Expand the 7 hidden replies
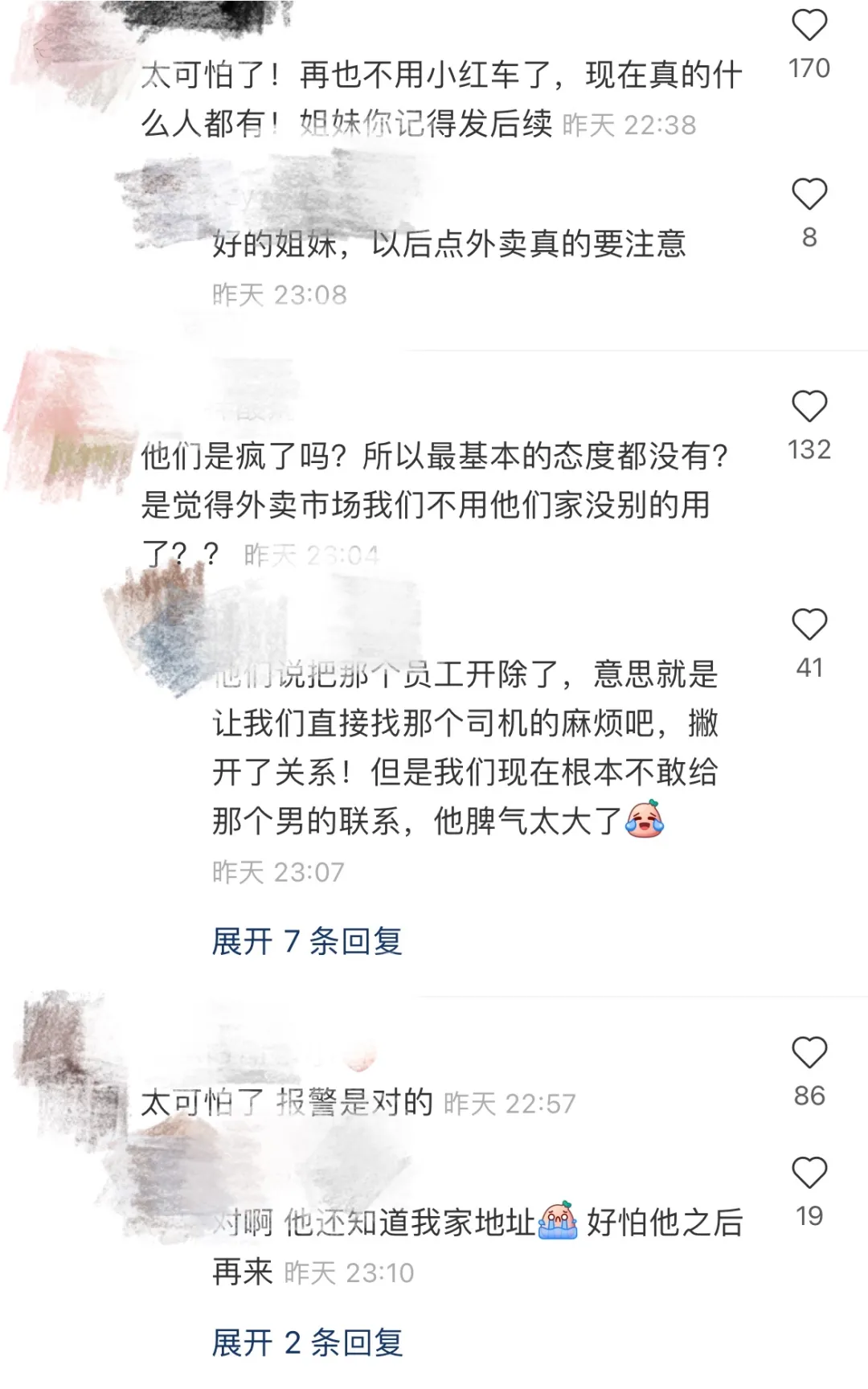The image size is (868, 1389). coord(307,941)
